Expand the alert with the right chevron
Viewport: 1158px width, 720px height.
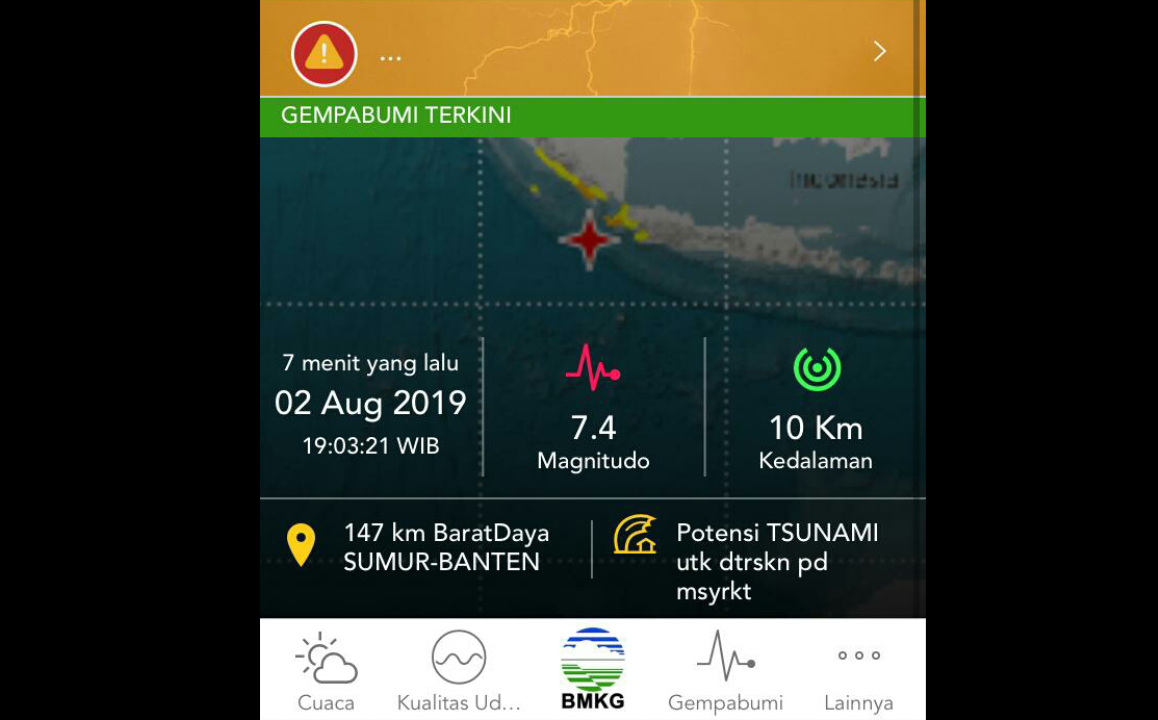click(879, 52)
